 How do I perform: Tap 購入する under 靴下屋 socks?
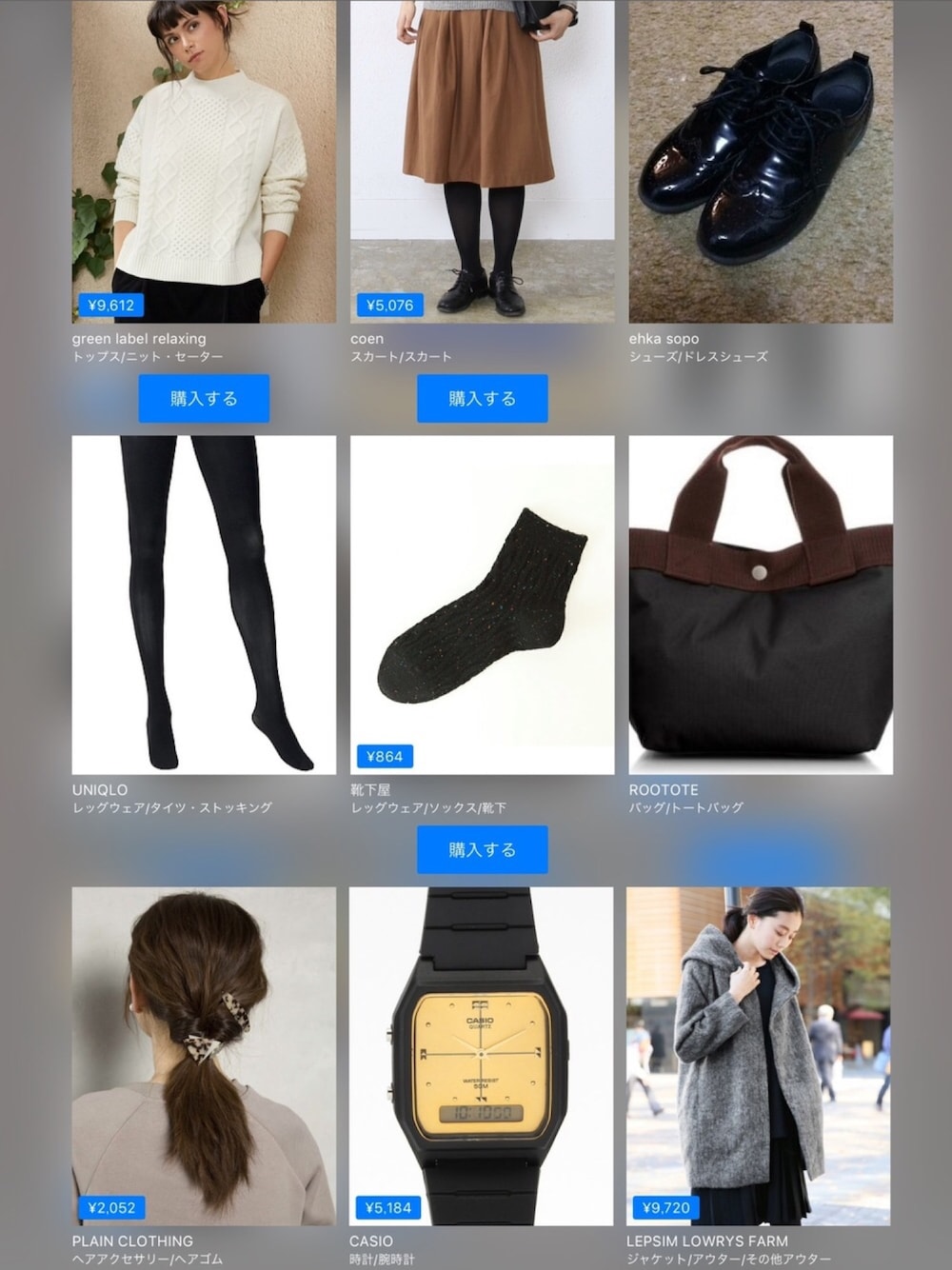482,849
